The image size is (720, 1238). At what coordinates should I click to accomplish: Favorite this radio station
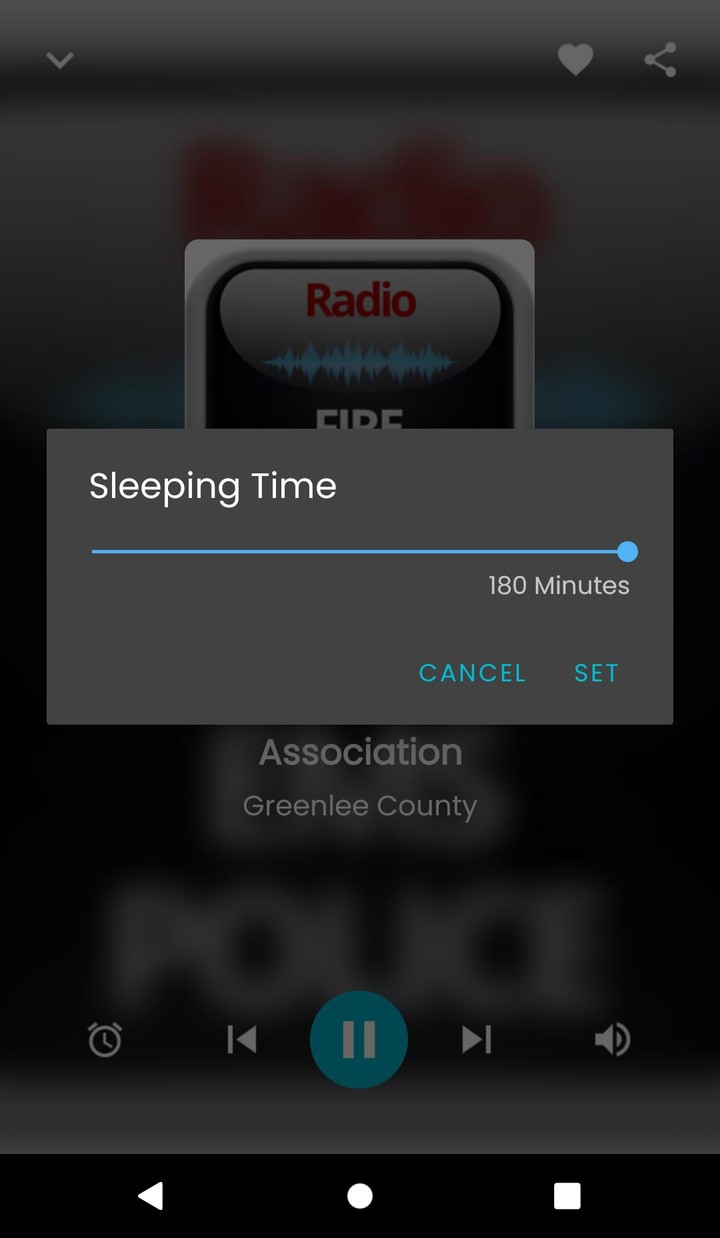click(x=576, y=60)
